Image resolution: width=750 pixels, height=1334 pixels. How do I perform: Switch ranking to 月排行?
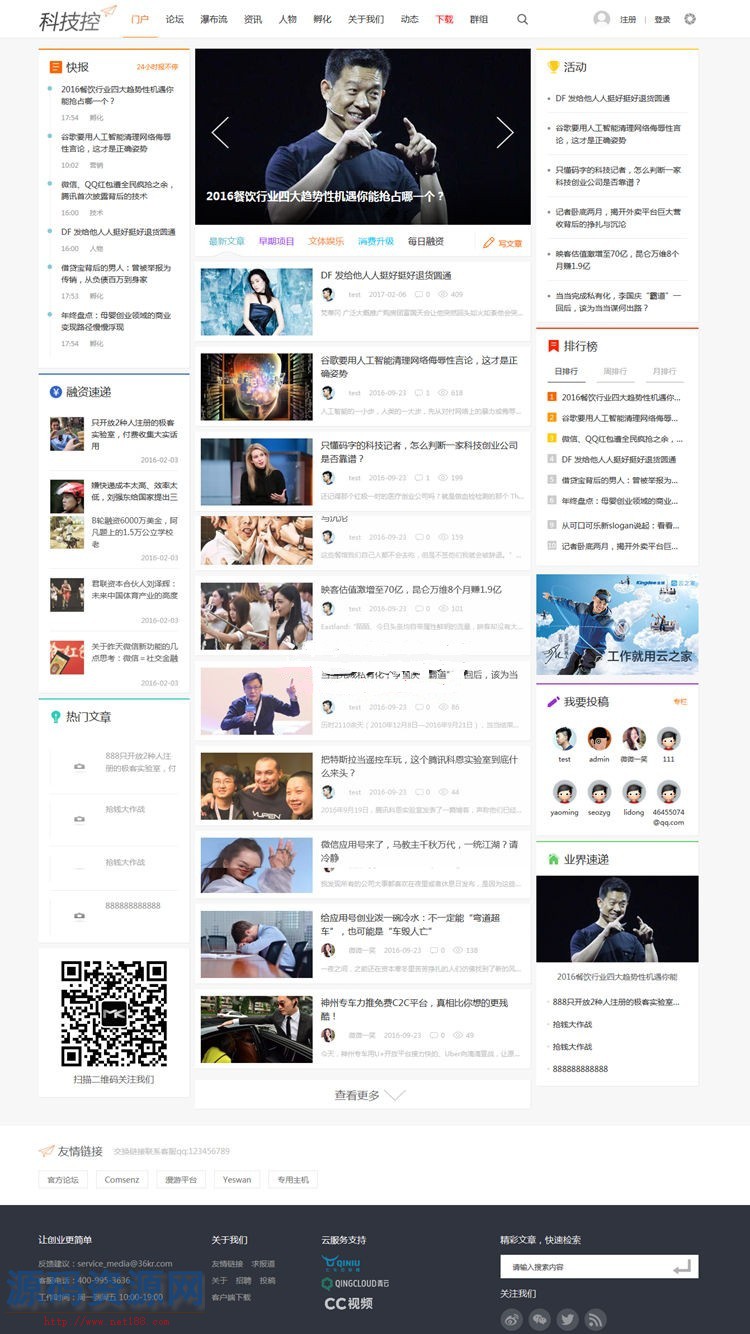pyautogui.click(x=664, y=371)
